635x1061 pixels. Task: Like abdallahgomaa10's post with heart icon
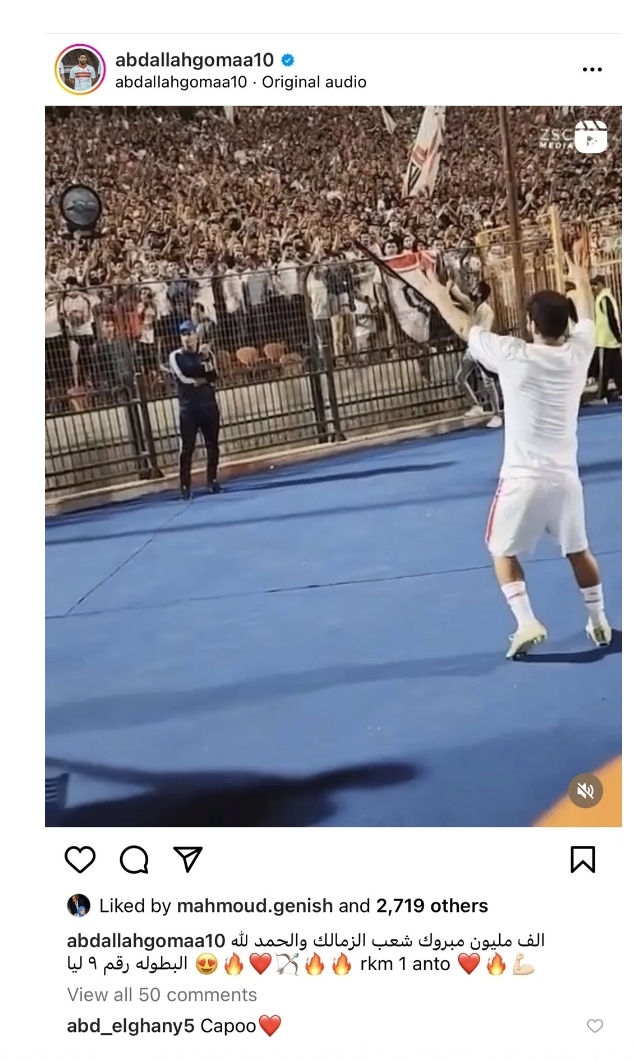[x=80, y=859]
